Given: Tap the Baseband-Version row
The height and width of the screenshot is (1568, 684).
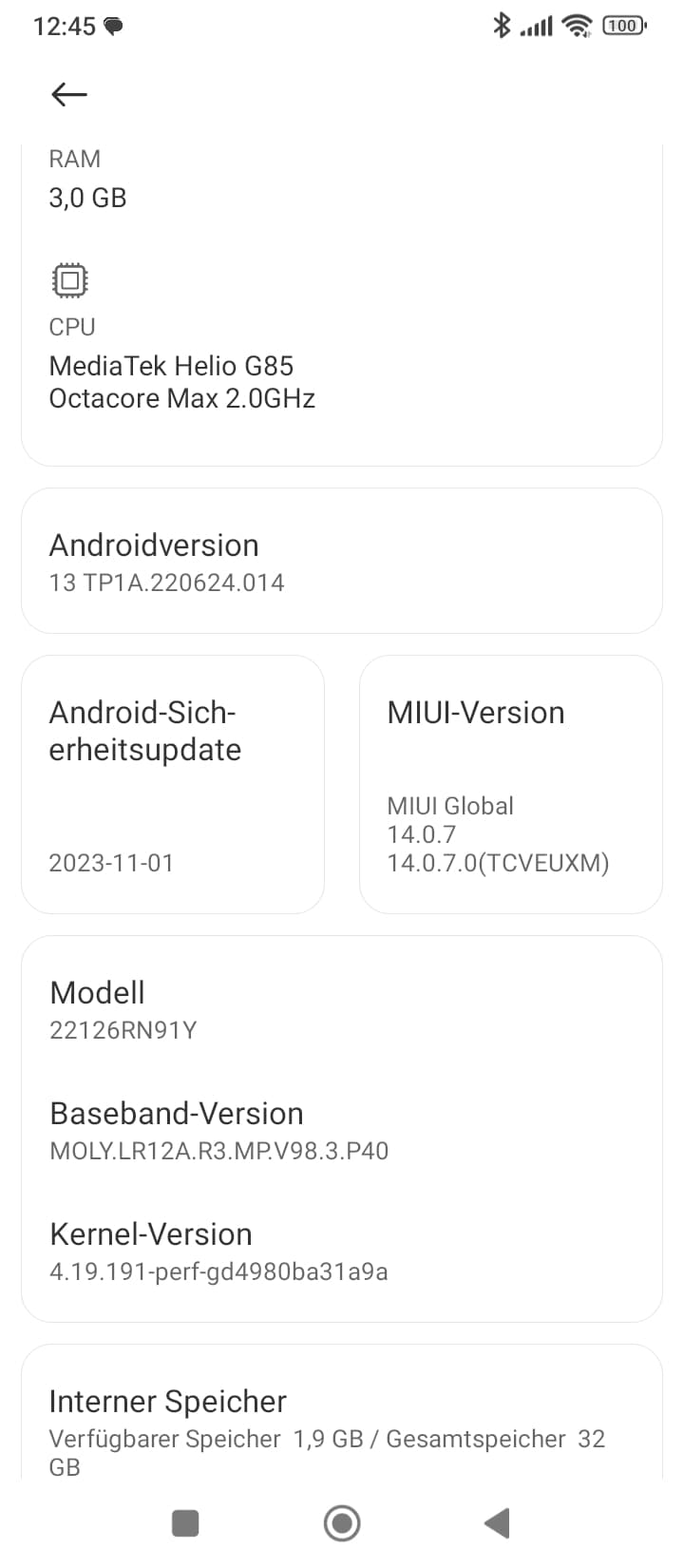Looking at the screenshot, I should click(x=342, y=1131).
